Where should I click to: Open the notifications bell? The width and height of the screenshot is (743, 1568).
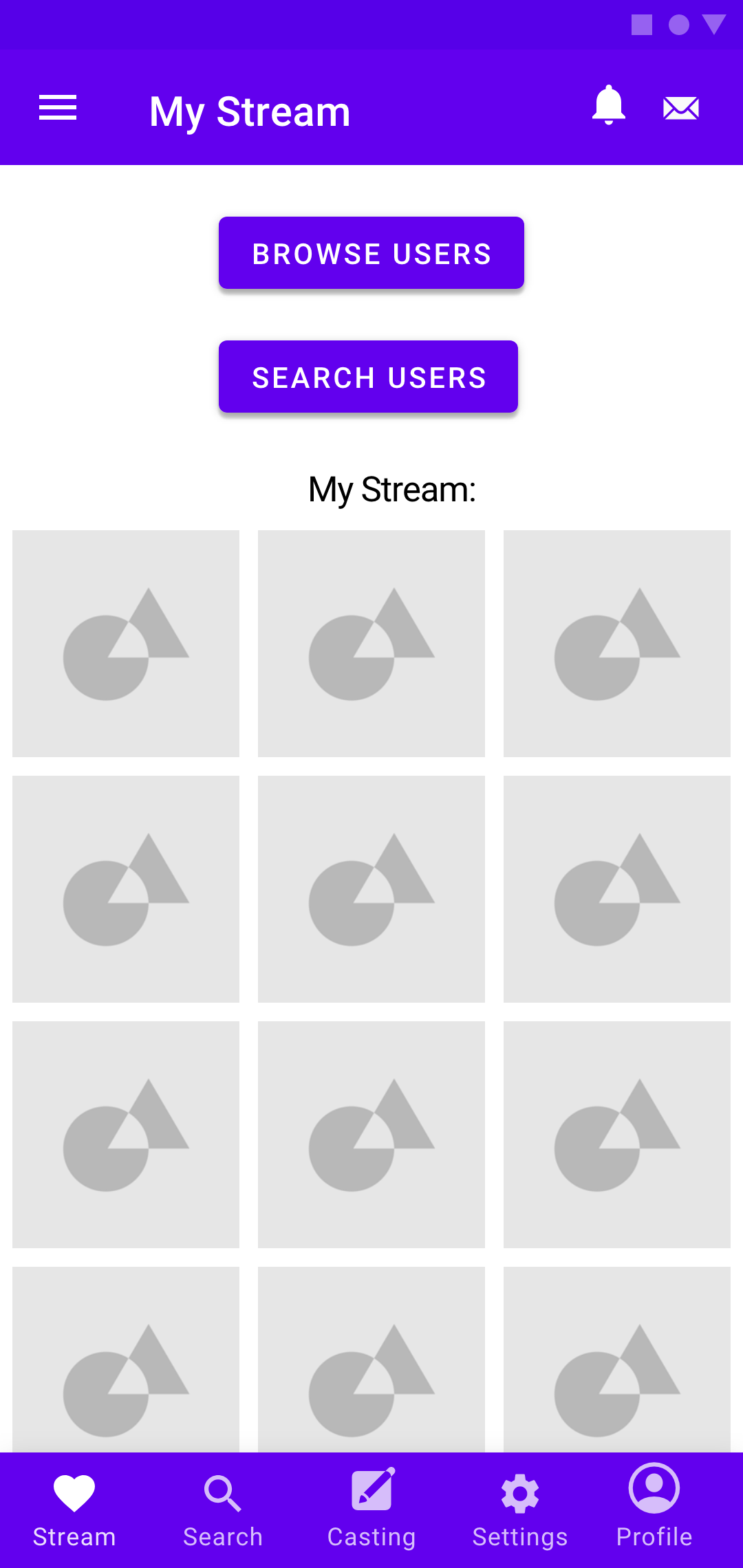coord(609,105)
